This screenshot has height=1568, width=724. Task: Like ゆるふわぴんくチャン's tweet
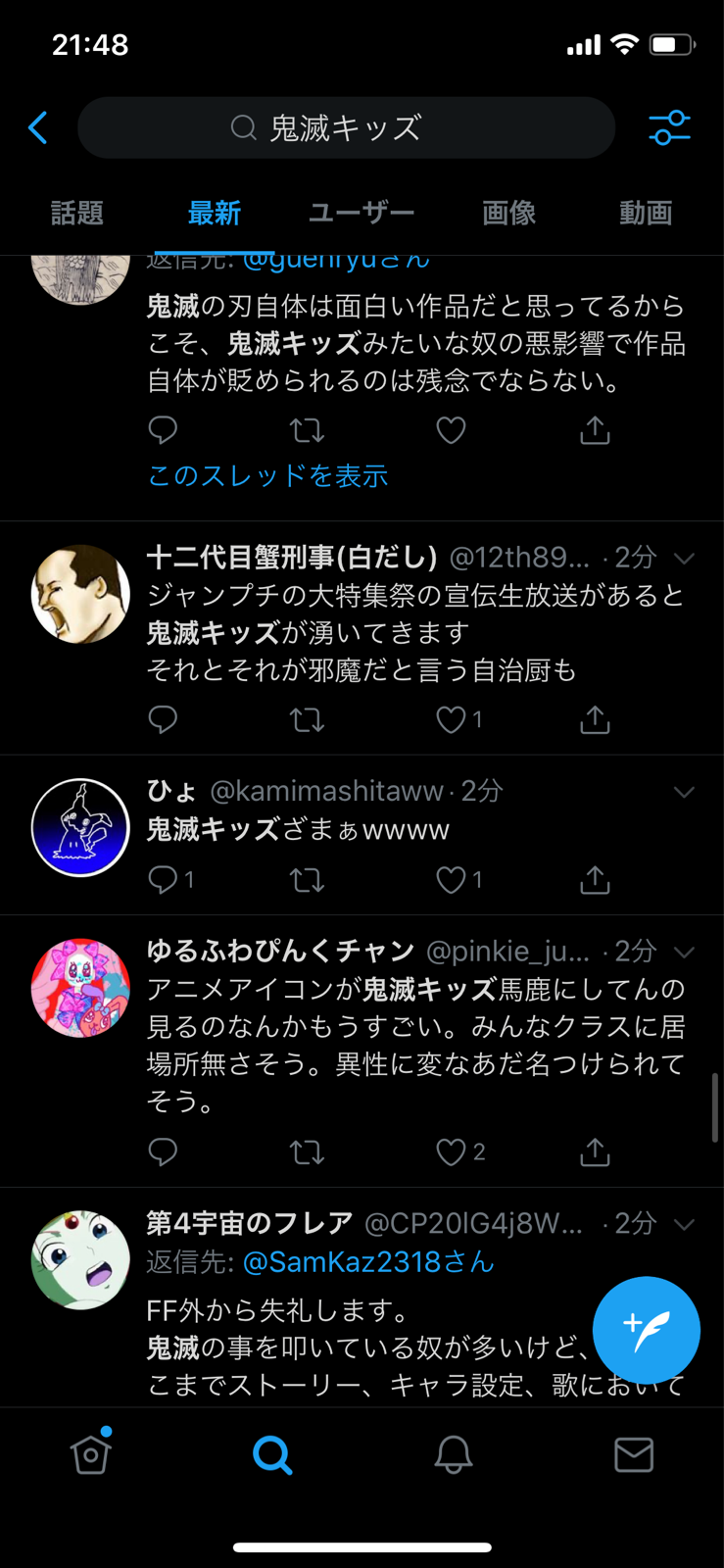click(x=452, y=1151)
